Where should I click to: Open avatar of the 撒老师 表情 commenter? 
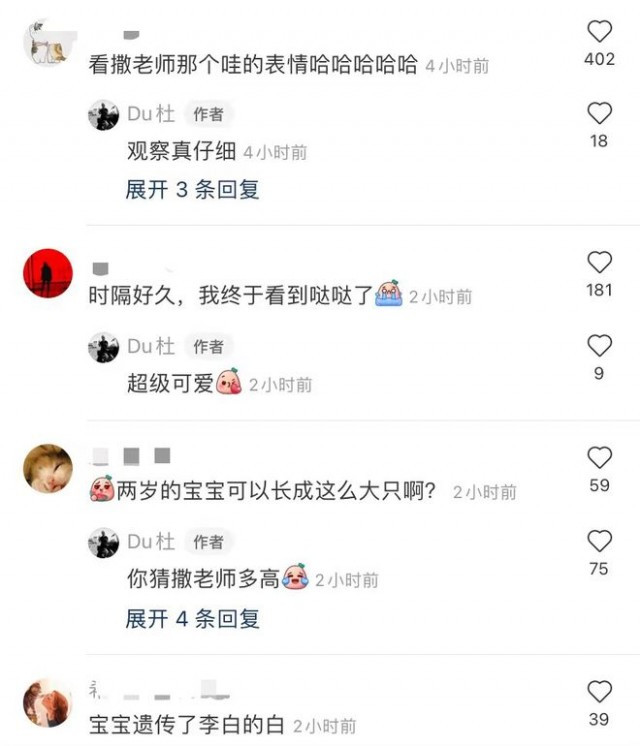tap(47, 43)
